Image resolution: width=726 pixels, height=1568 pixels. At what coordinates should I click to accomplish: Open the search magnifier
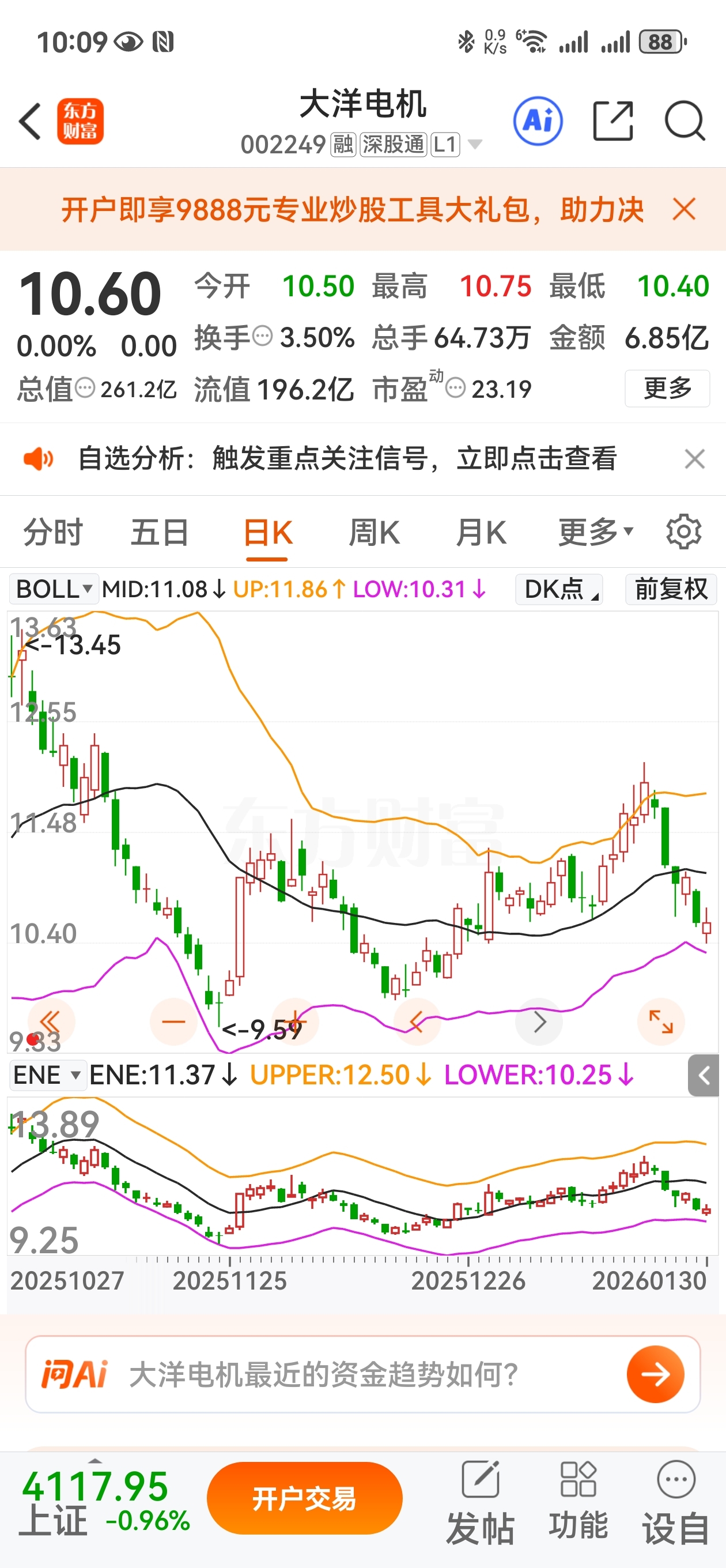[685, 121]
